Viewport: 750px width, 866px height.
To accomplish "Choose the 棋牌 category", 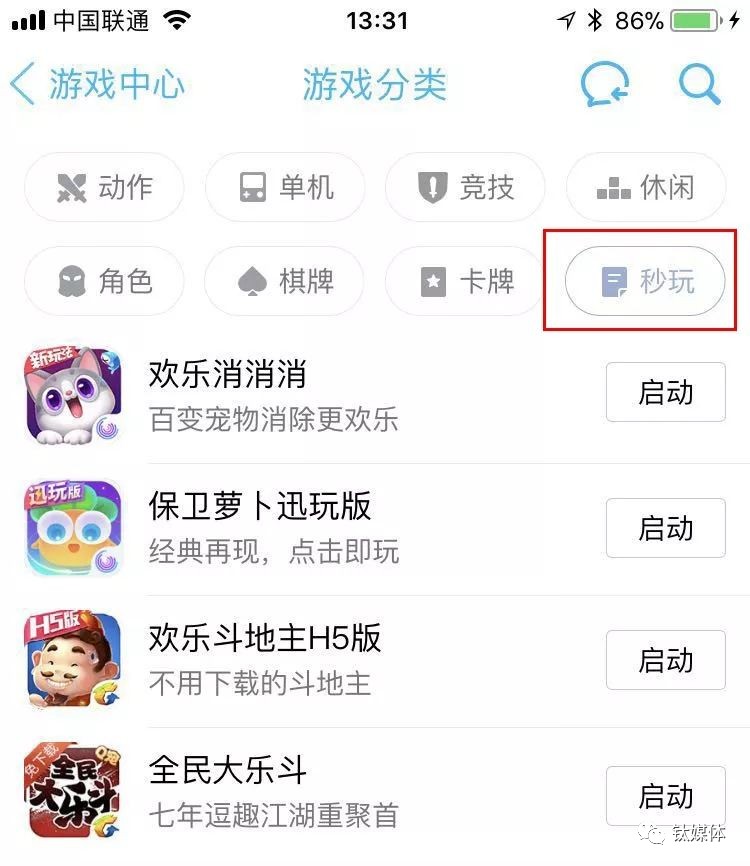I will 285,281.
